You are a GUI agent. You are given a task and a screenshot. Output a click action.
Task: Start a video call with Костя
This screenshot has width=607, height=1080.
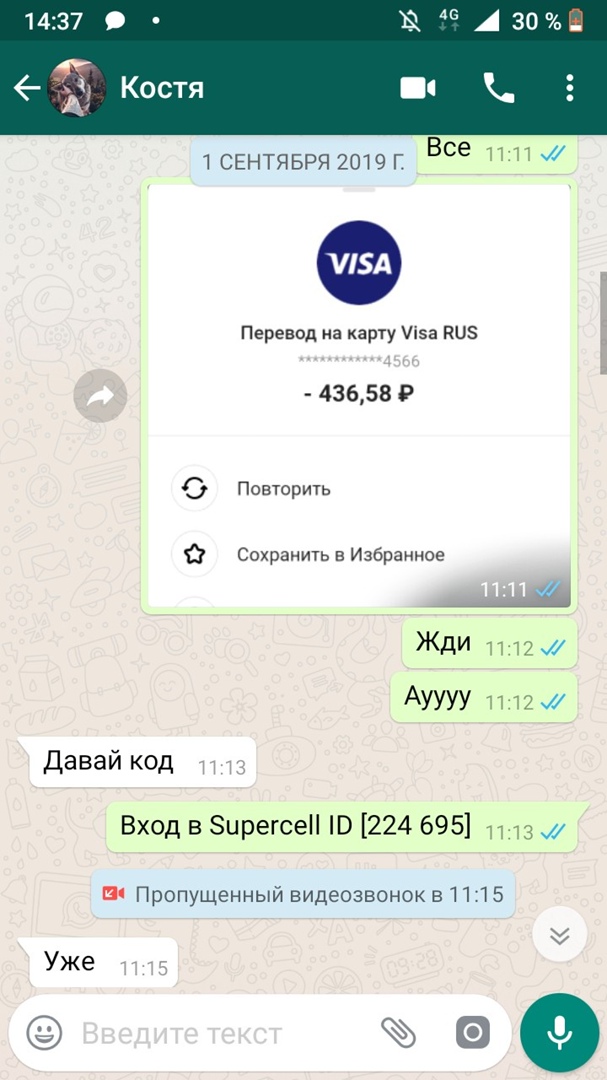[418, 88]
